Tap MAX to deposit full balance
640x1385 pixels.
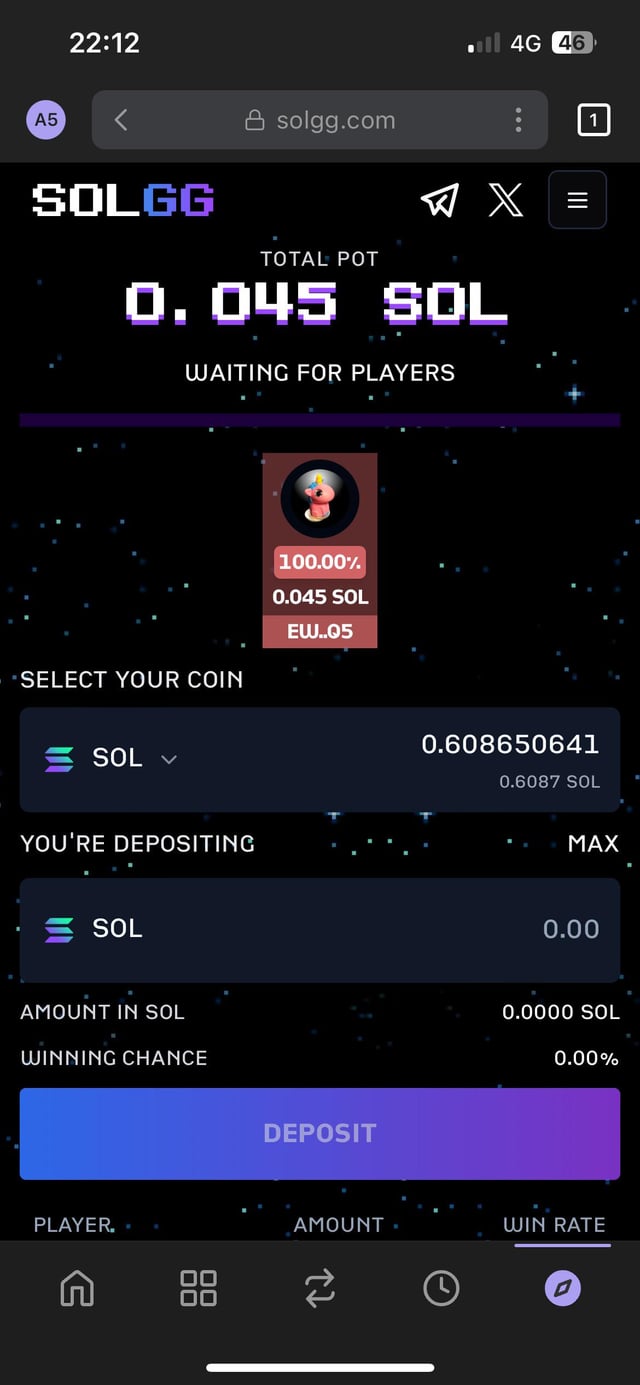[x=593, y=844]
